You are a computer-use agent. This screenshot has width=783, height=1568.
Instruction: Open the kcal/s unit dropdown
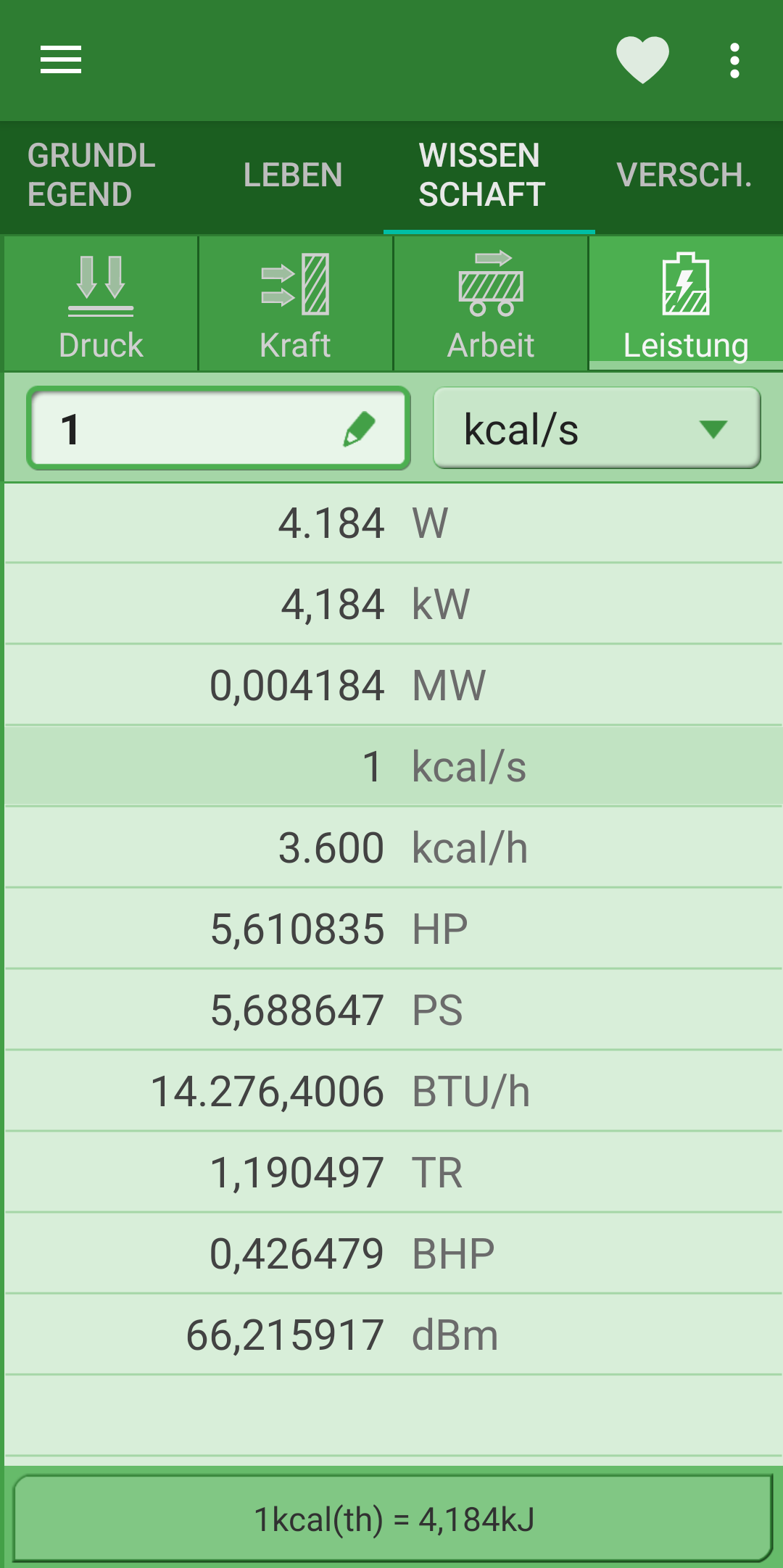[x=597, y=428]
